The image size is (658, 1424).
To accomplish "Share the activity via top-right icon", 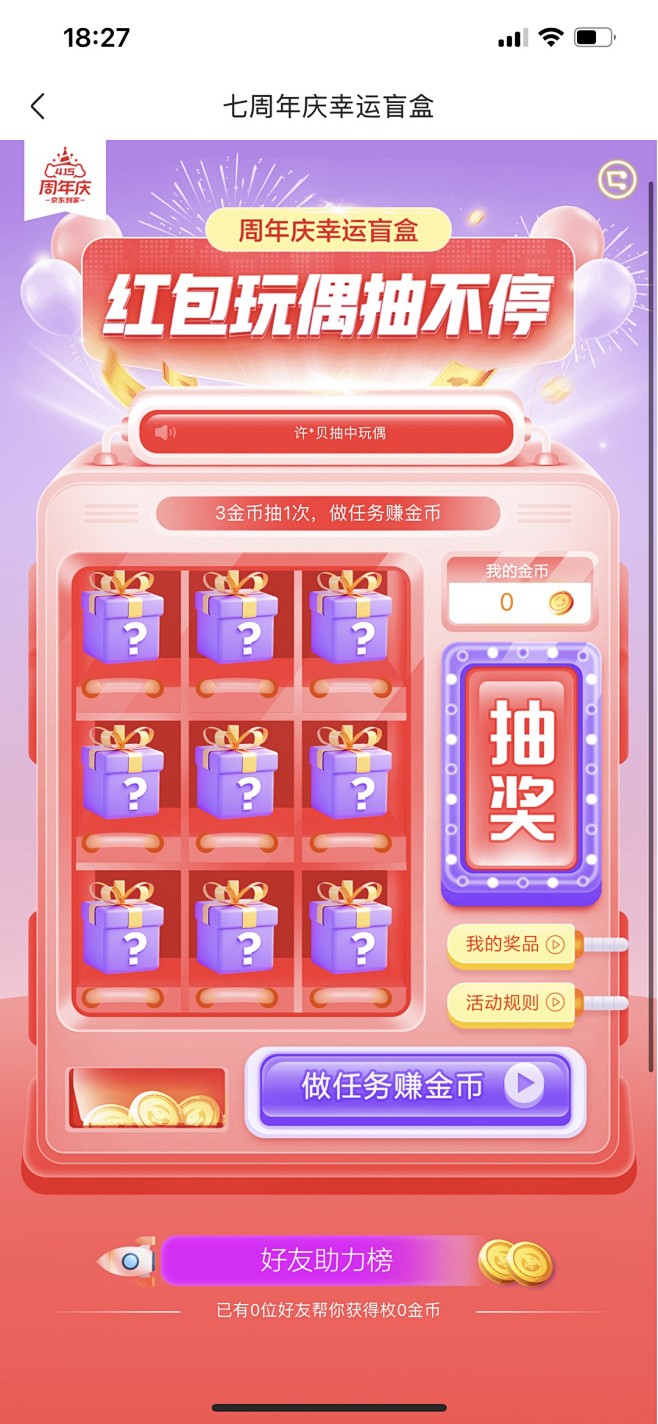I will [617, 181].
